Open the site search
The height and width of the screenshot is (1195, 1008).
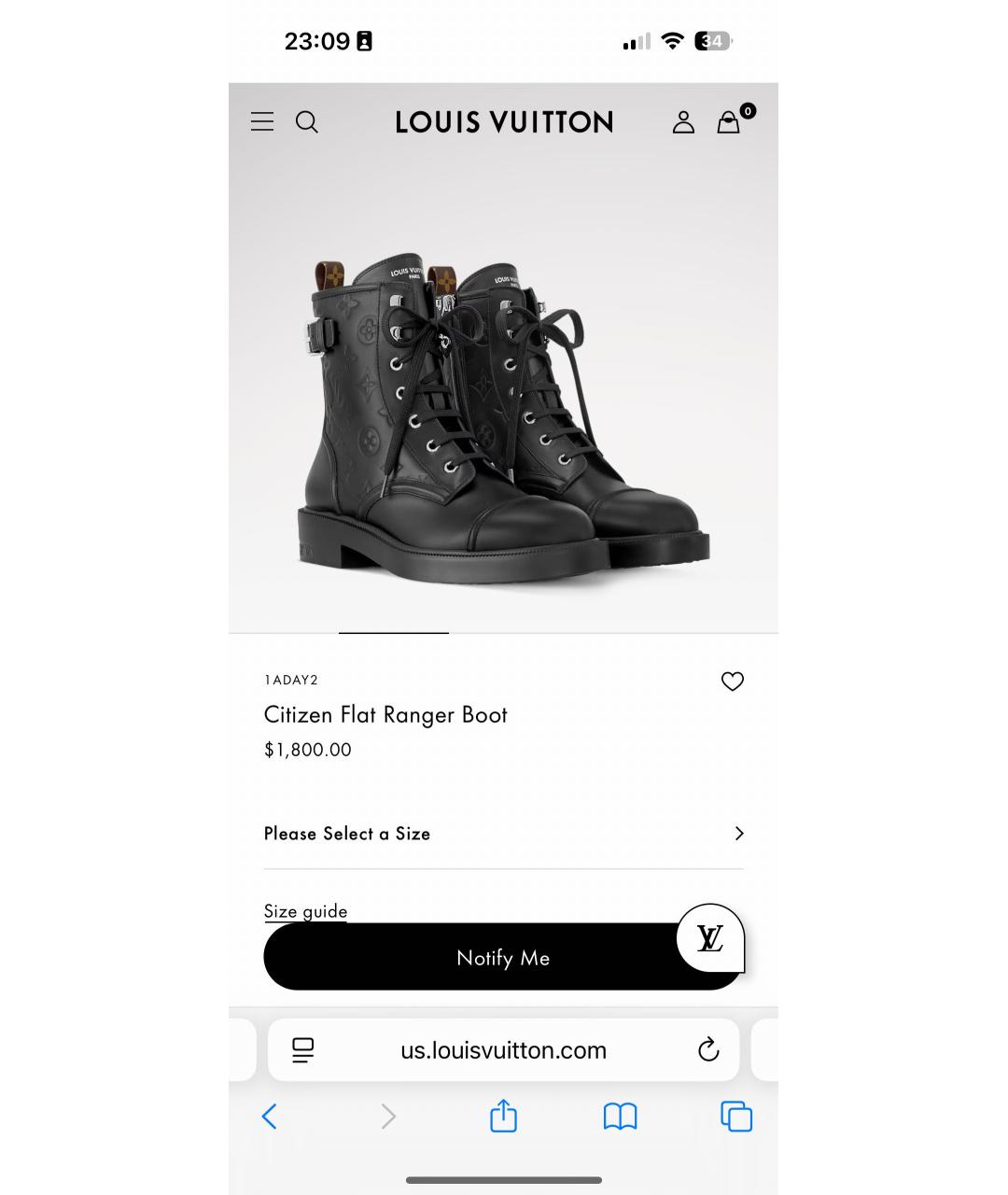(x=307, y=122)
